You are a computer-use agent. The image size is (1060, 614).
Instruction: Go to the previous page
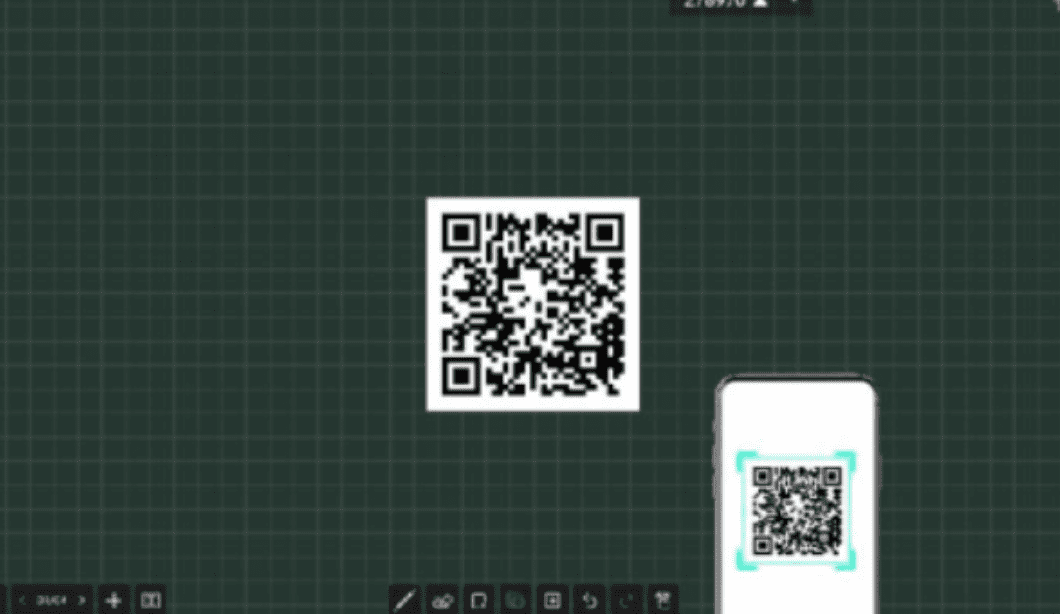[23, 600]
